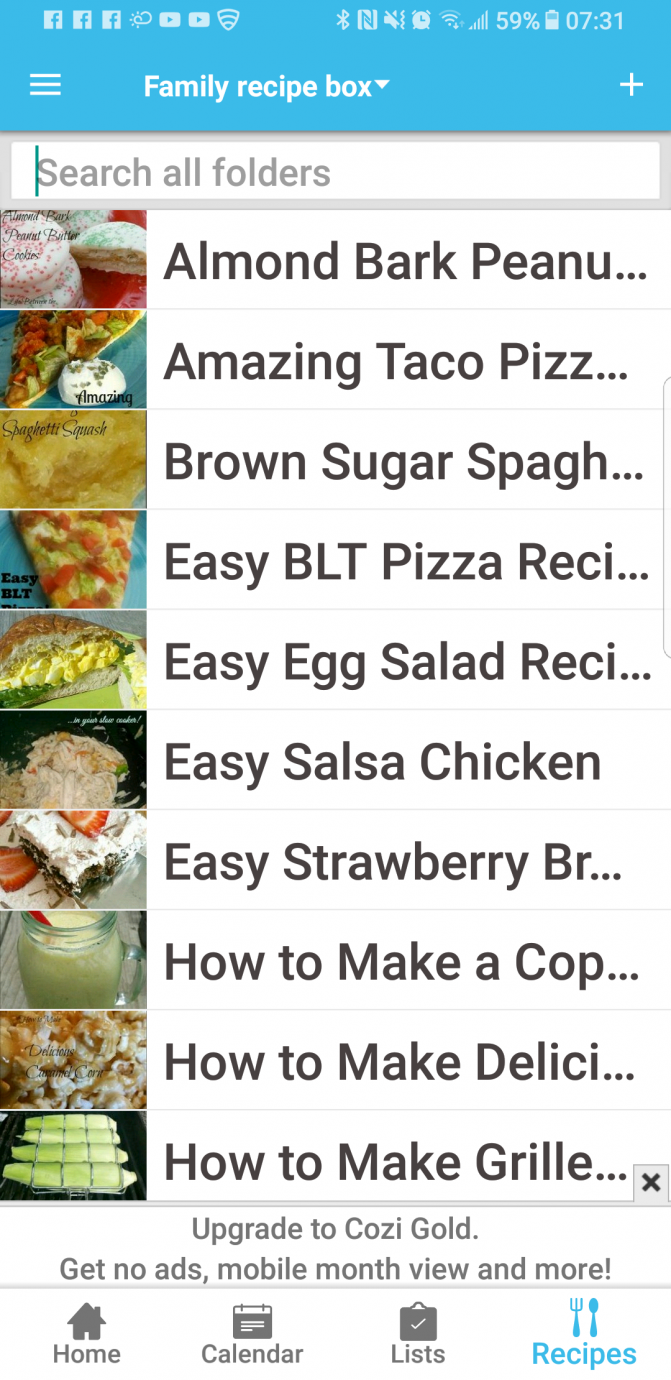
Task: Open the hamburger navigation menu
Action: 45,86
